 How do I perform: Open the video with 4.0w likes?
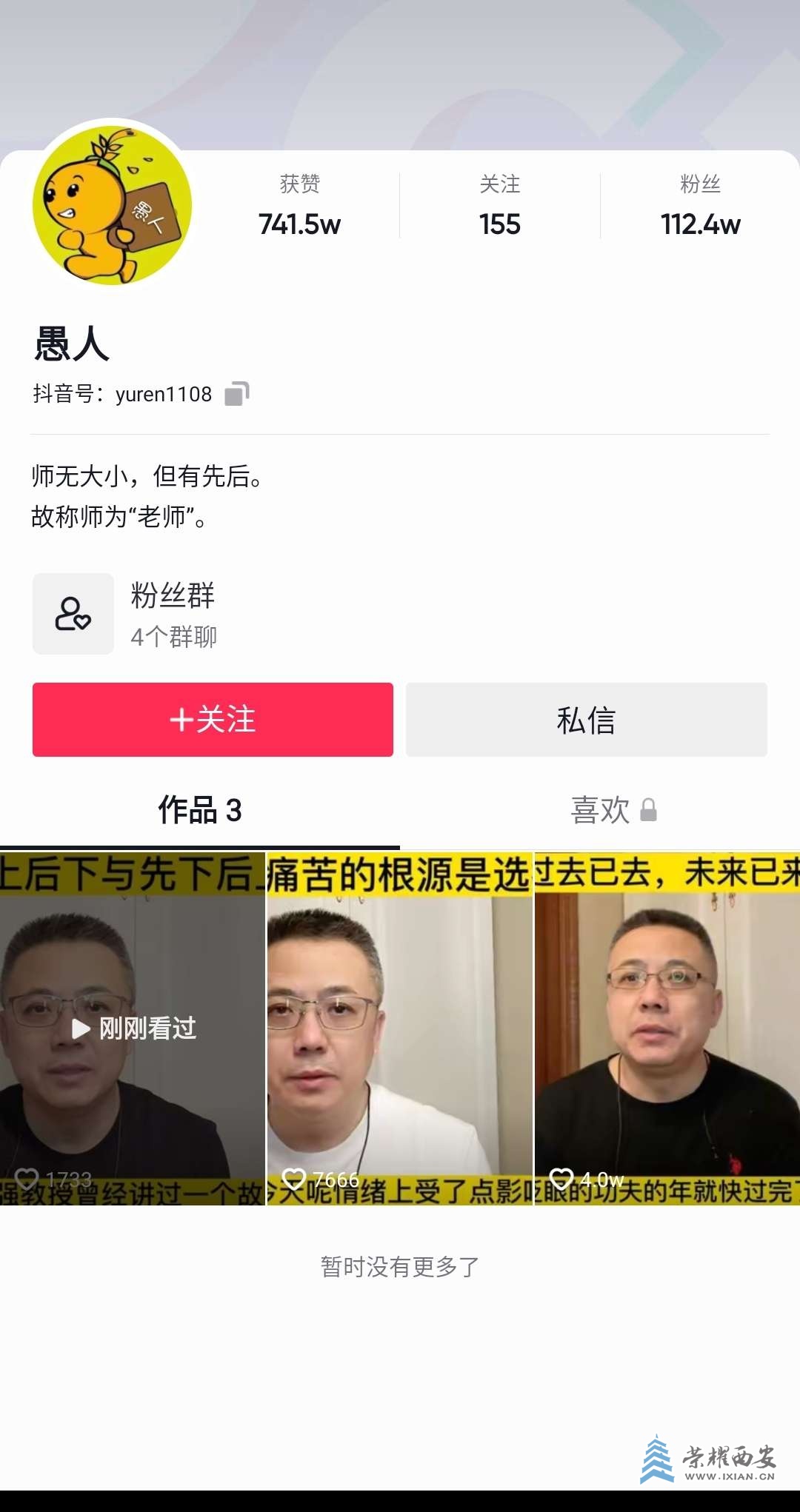point(667,1028)
